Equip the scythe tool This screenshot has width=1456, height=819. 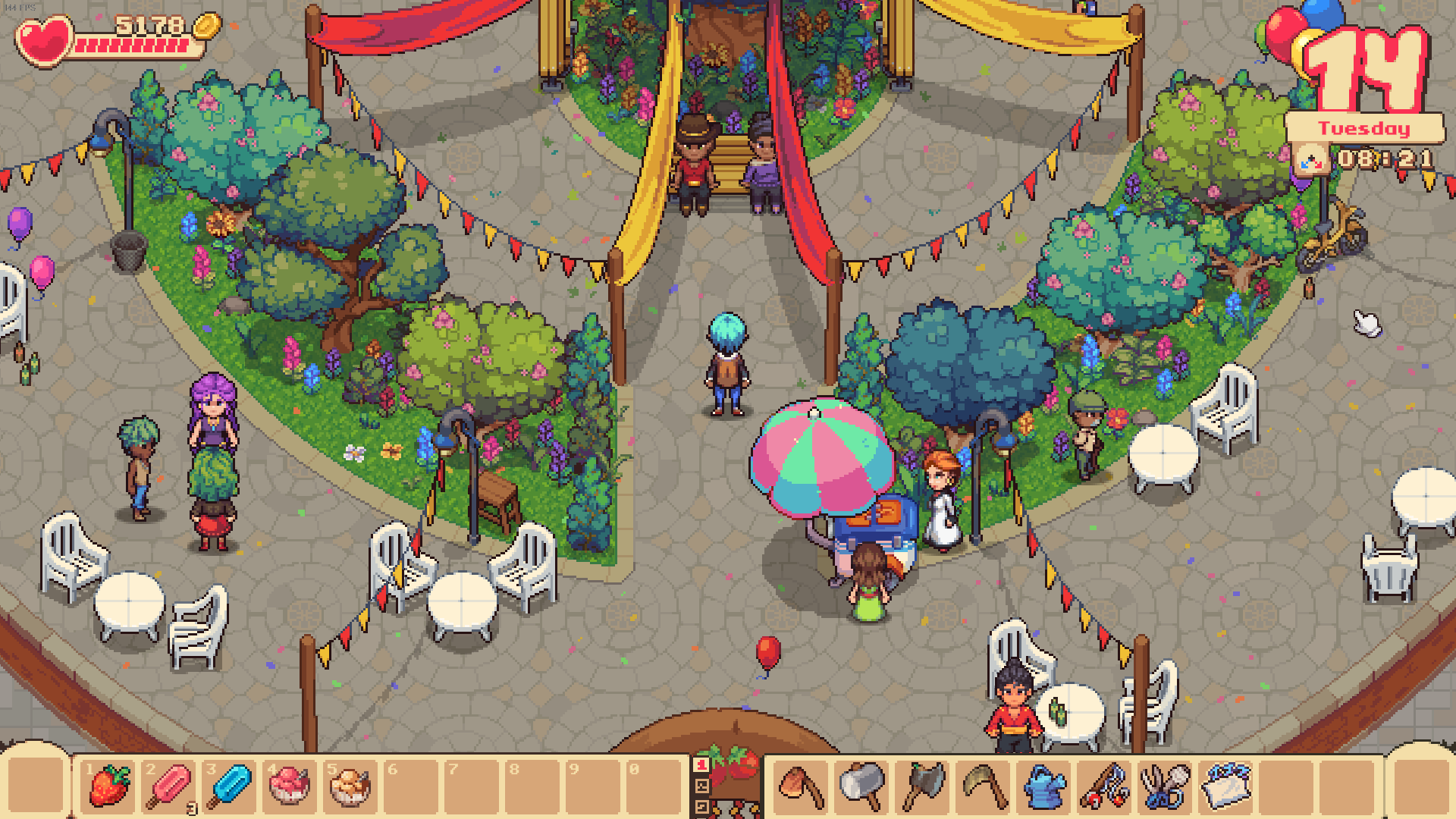[x=984, y=786]
